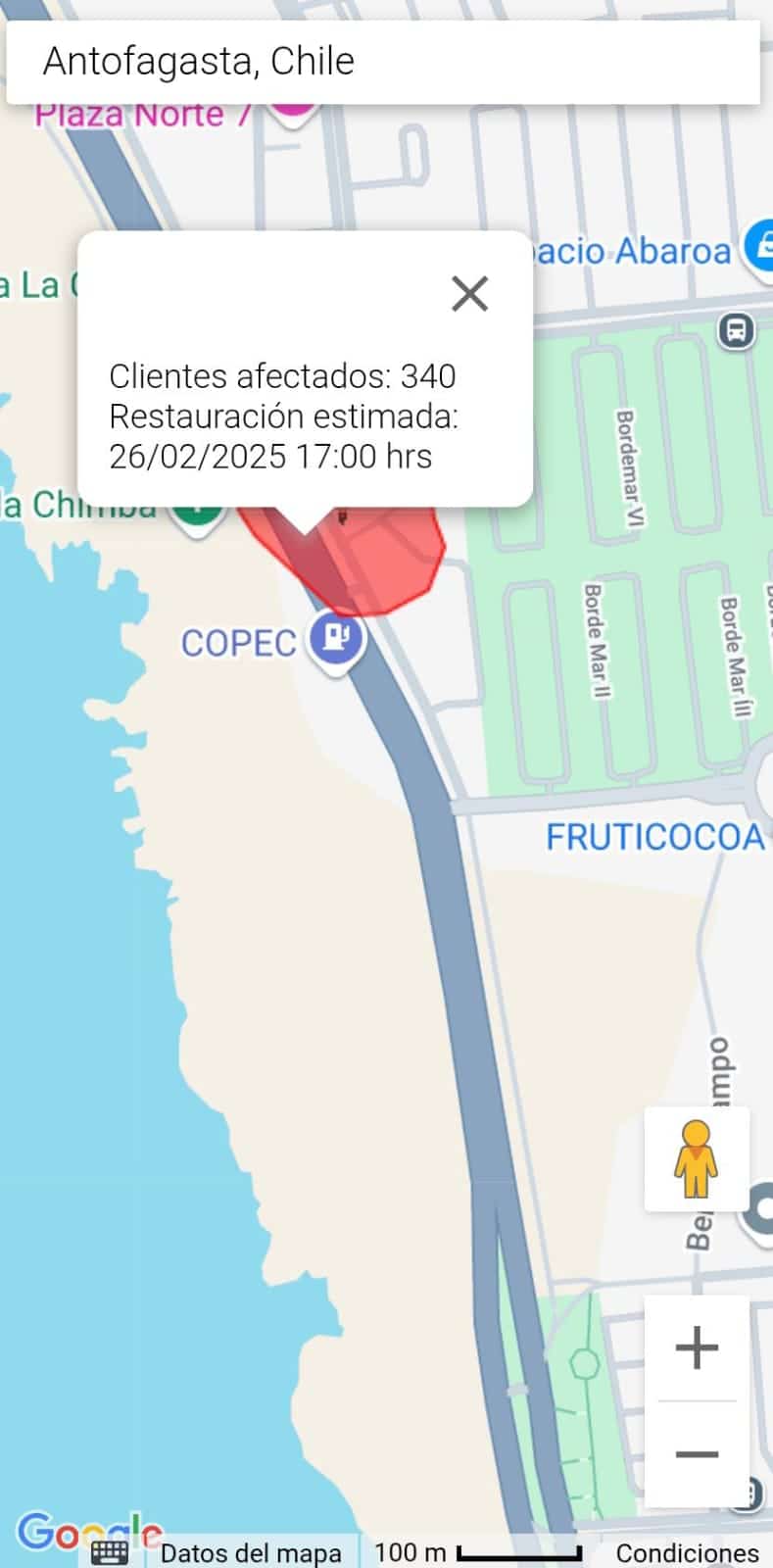Show map keyboard shortcuts
The image size is (773, 1568).
click(109, 1553)
